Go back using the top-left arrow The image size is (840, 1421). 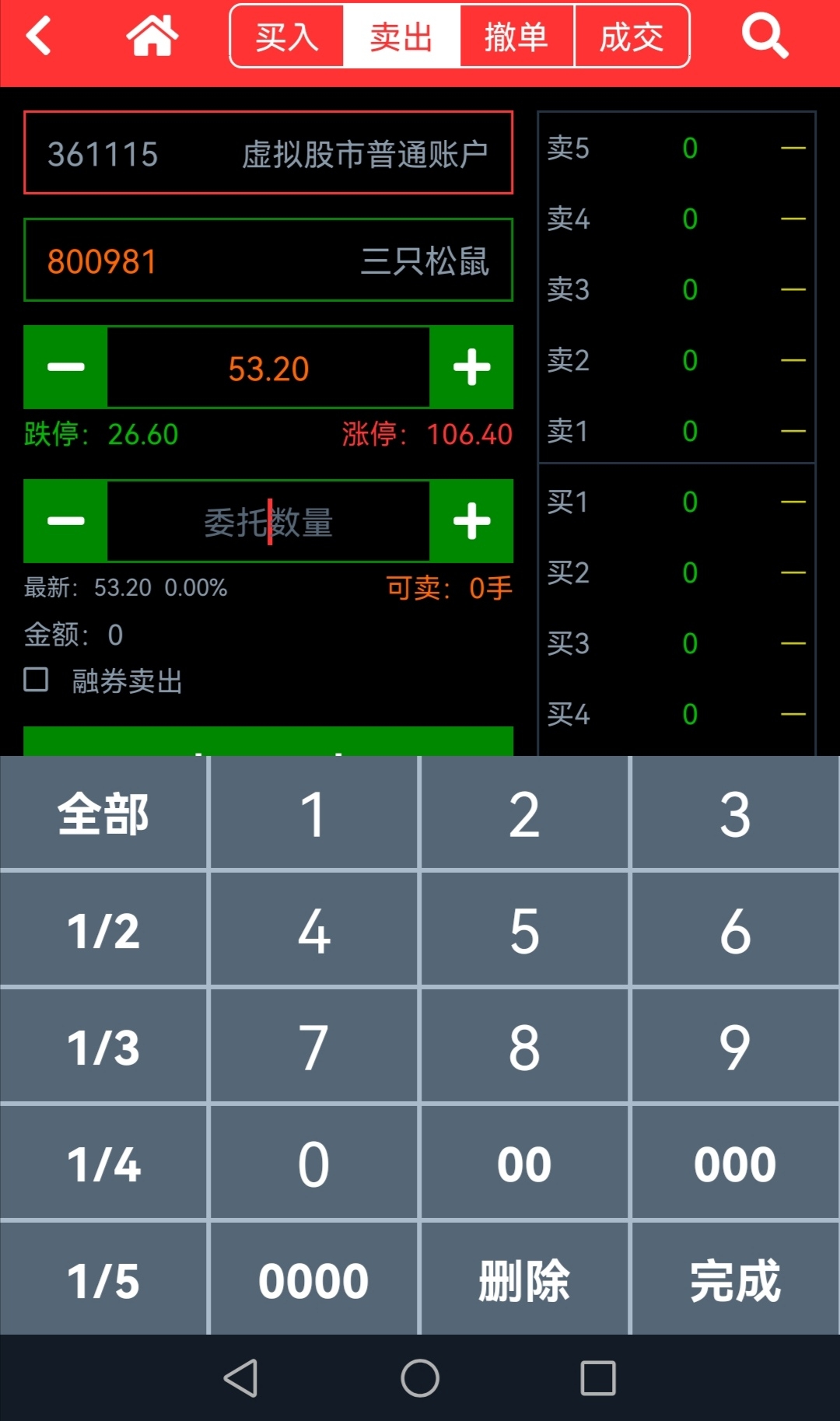(x=39, y=36)
